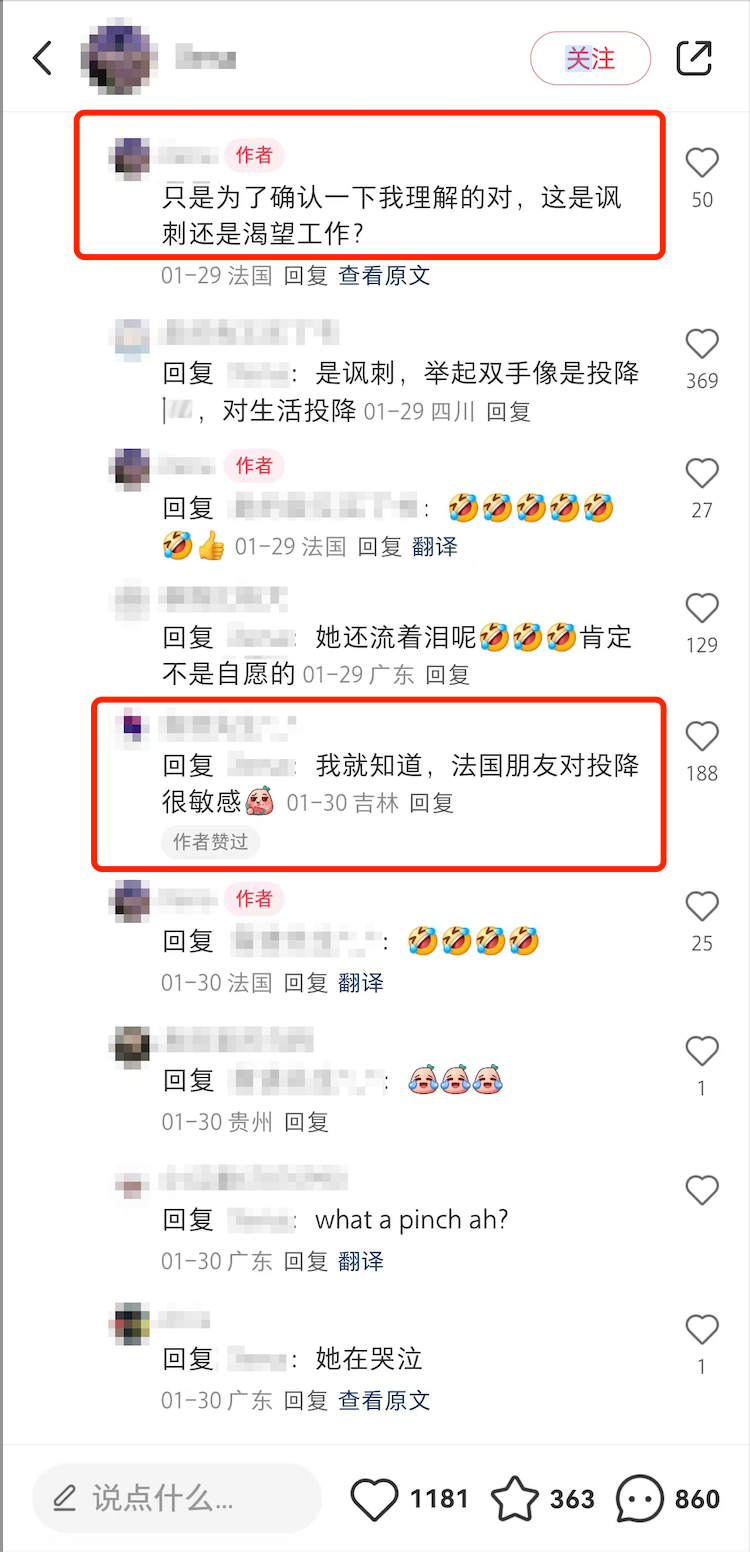The image size is (750, 1552).
Task: Translate the 'what a pinch ah?' comment
Action: click(360, 1261)
